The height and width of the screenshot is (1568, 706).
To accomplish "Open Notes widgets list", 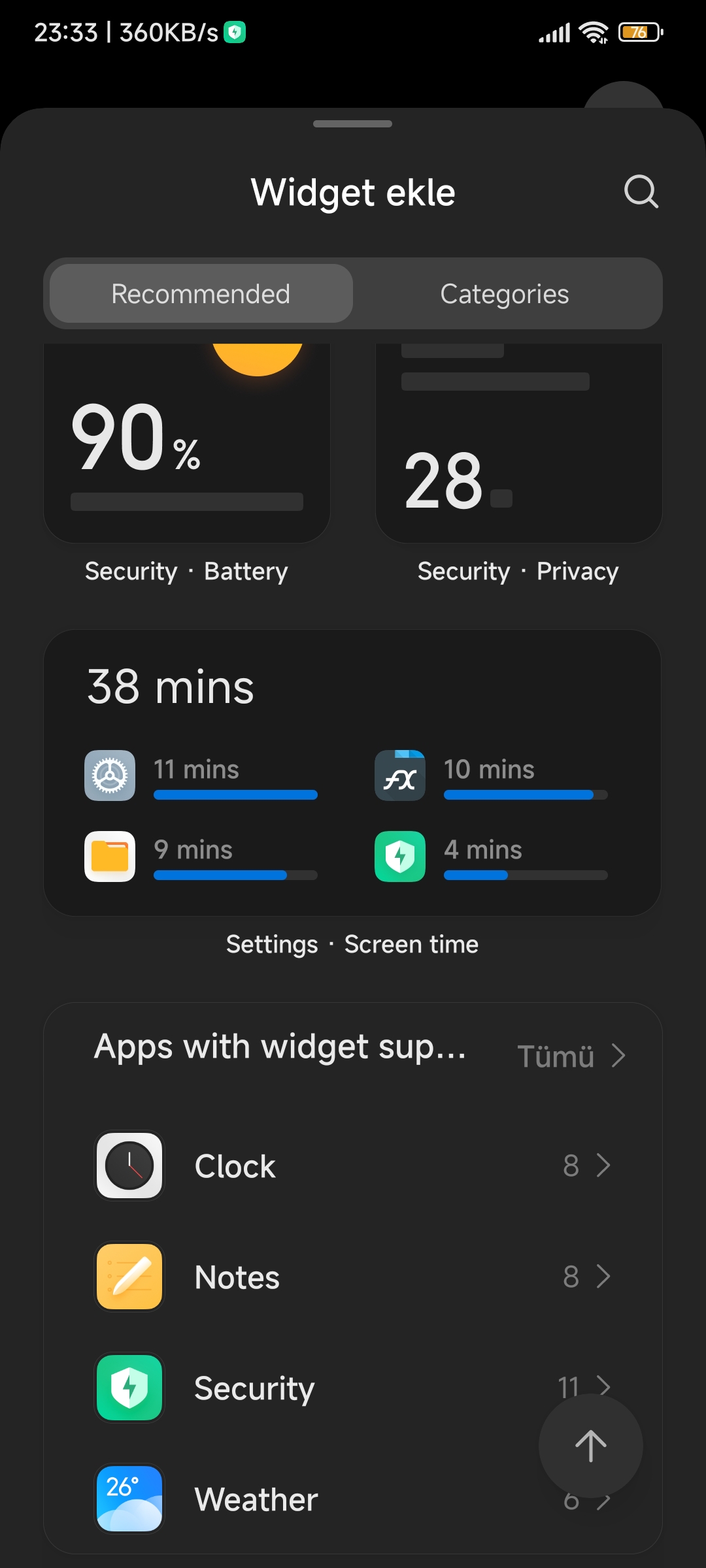I will [x=353, y=1277].
